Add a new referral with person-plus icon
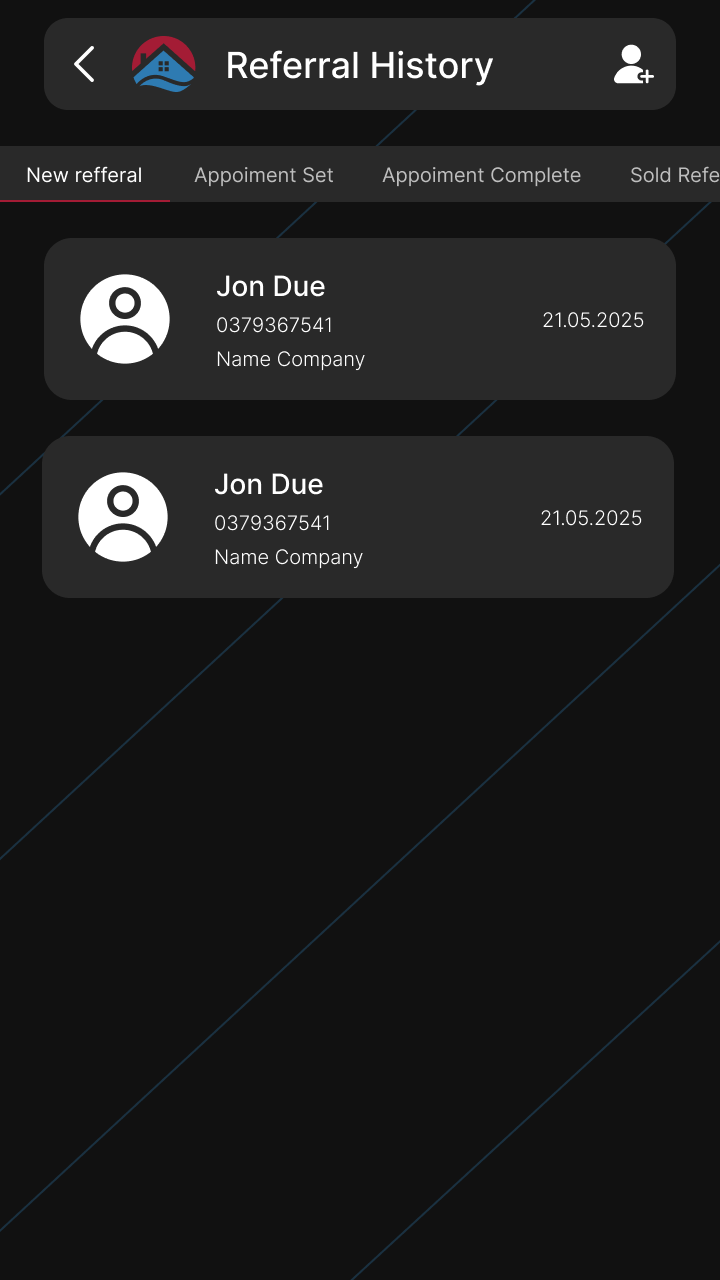720x1280 pixels. click(633, 65)
